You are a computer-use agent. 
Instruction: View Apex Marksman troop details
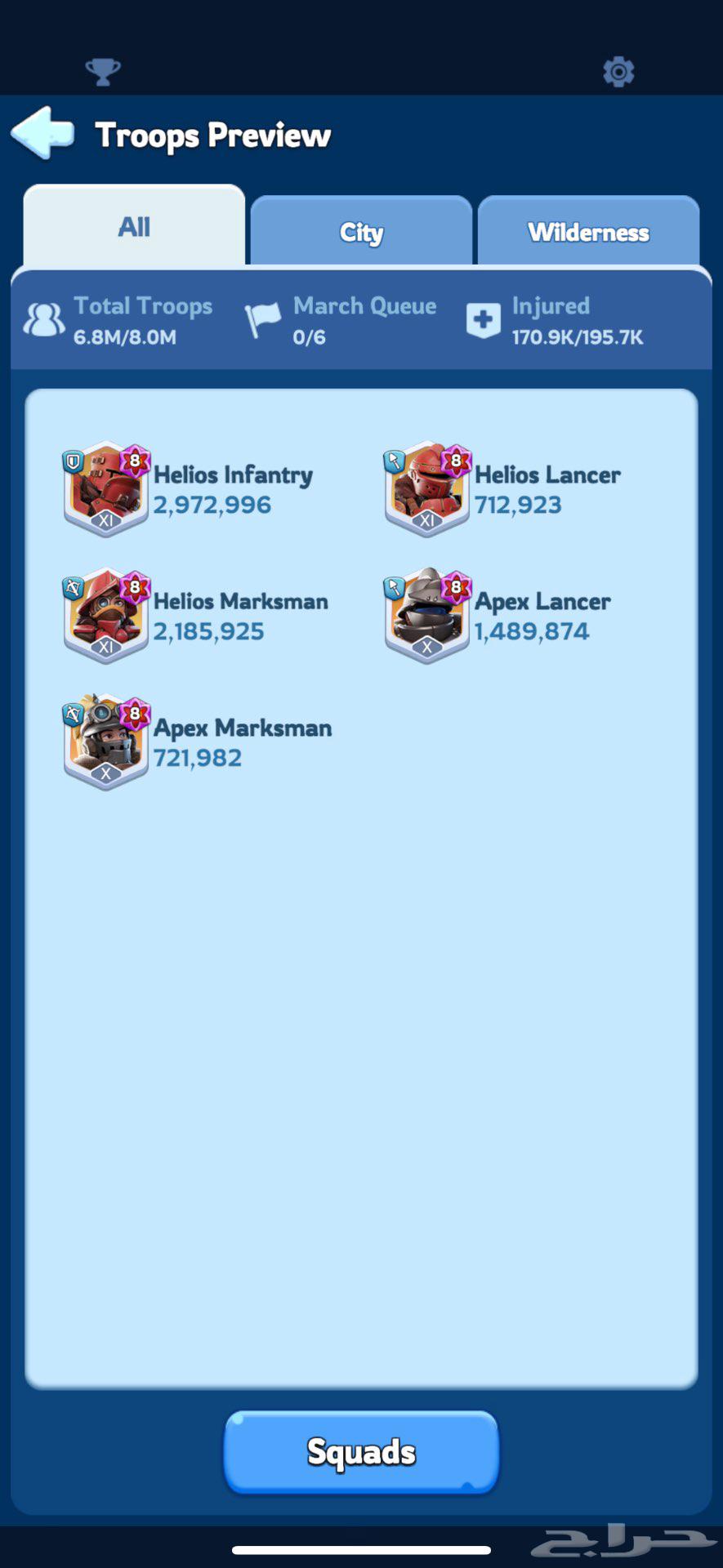(x=106, y=742)
